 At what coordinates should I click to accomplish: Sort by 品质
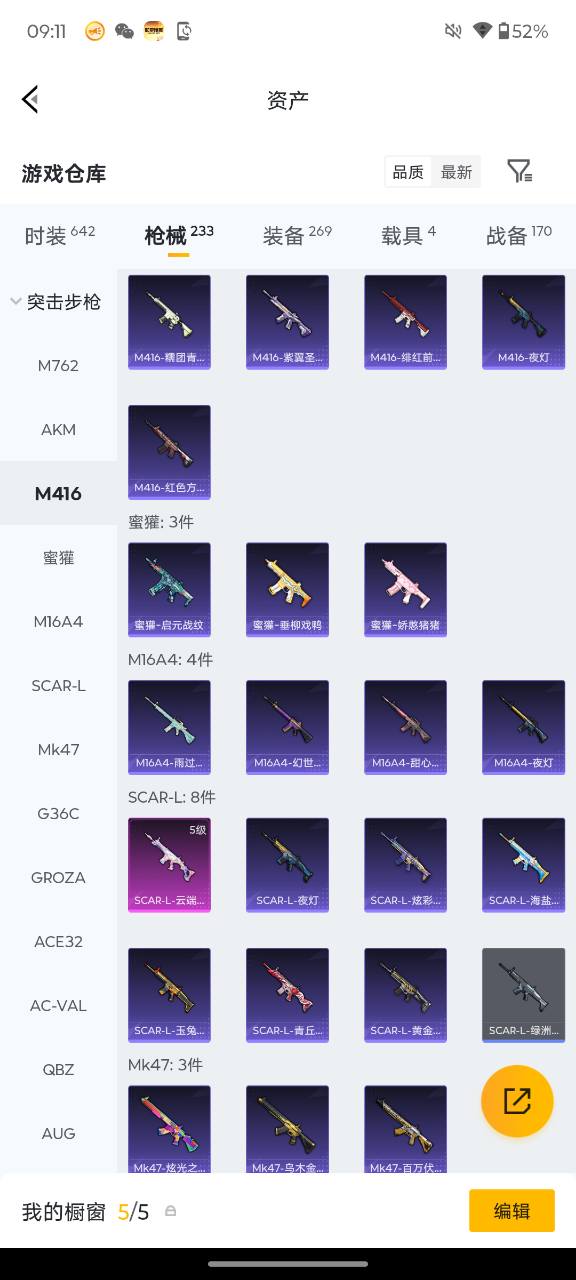(408, 172)
